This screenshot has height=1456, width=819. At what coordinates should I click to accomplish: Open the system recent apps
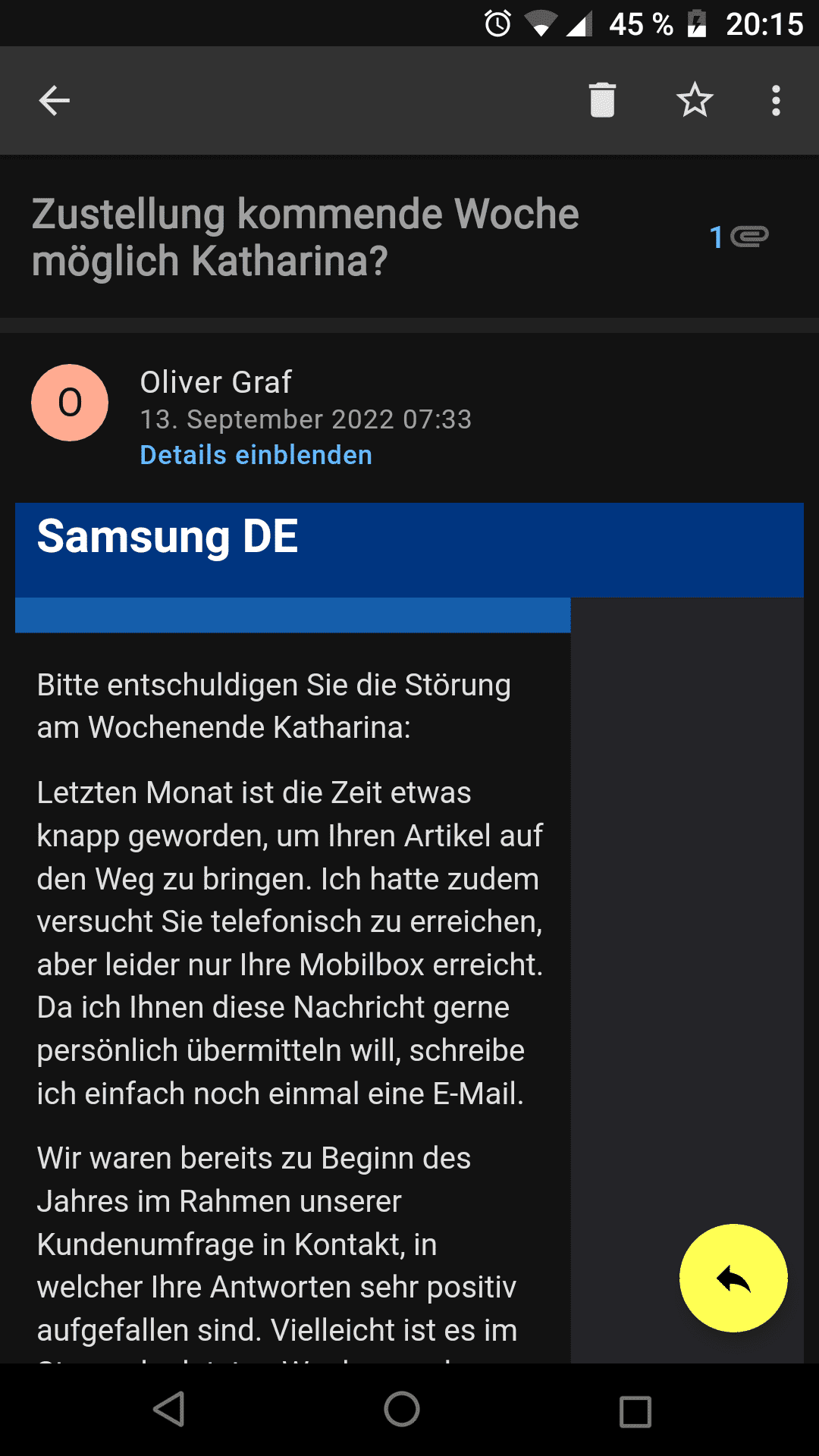pyautogui.click(x=635, y=1411)
